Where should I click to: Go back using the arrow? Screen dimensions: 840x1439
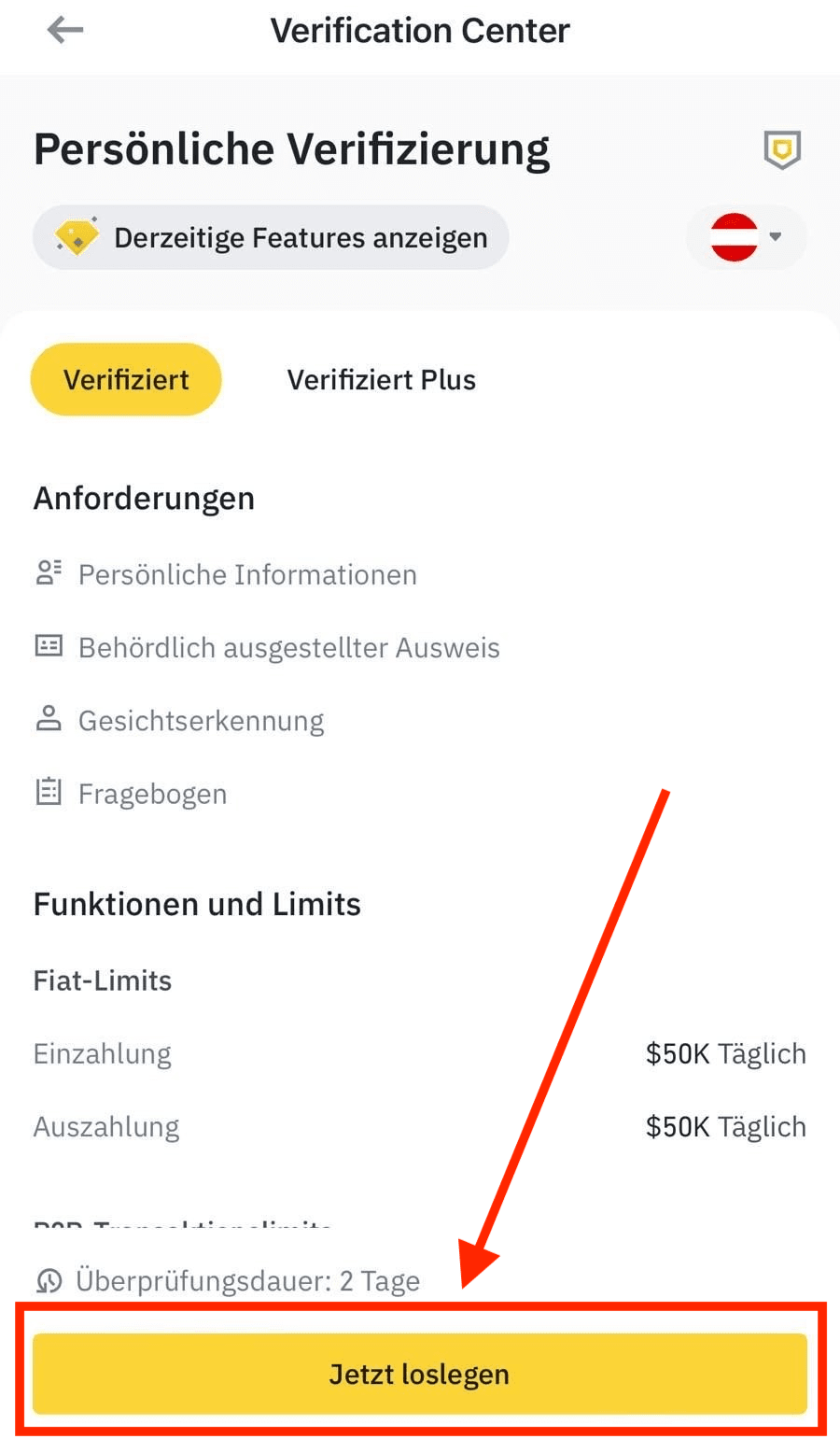(65, 31)
